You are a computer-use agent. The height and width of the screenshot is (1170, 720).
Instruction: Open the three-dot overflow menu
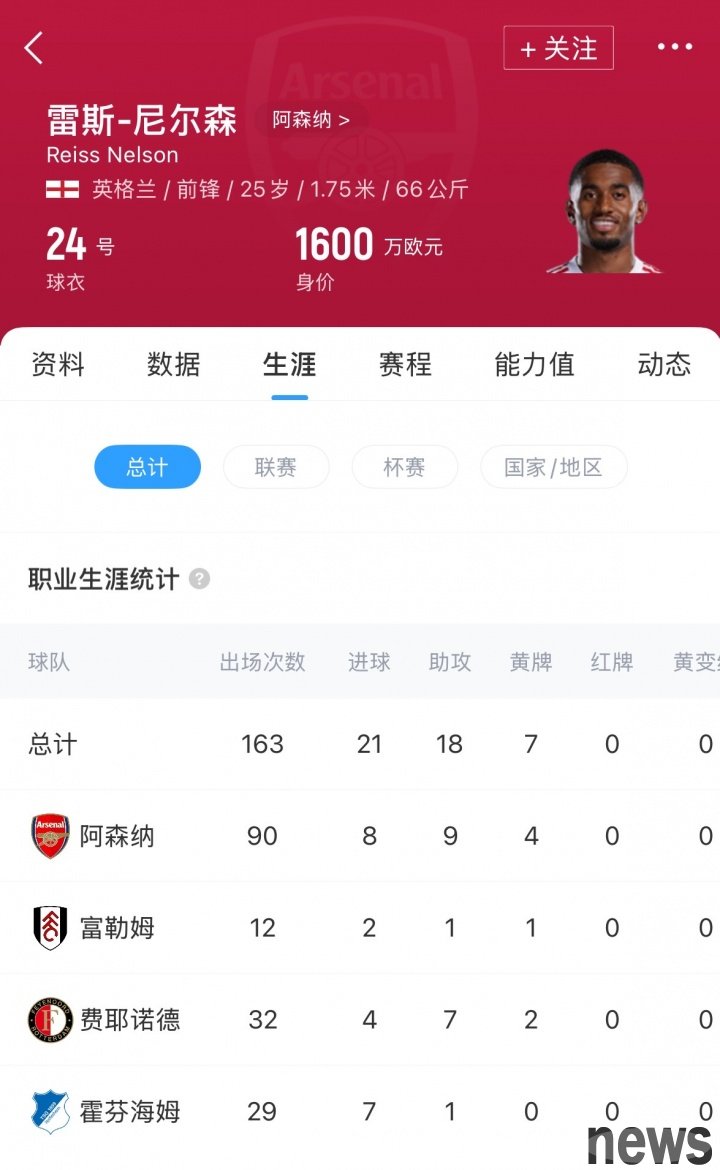674,47
